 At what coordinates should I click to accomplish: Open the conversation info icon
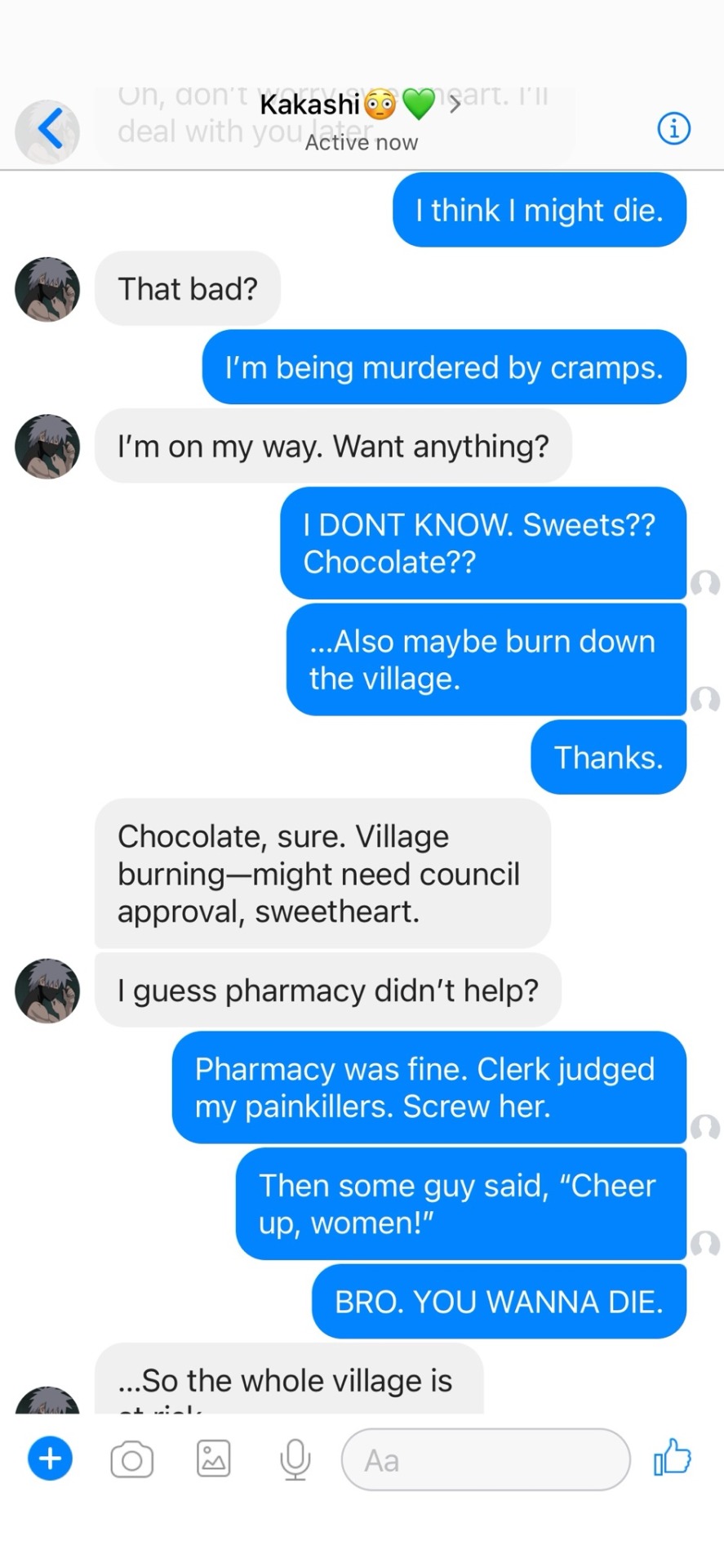point(673,128)
